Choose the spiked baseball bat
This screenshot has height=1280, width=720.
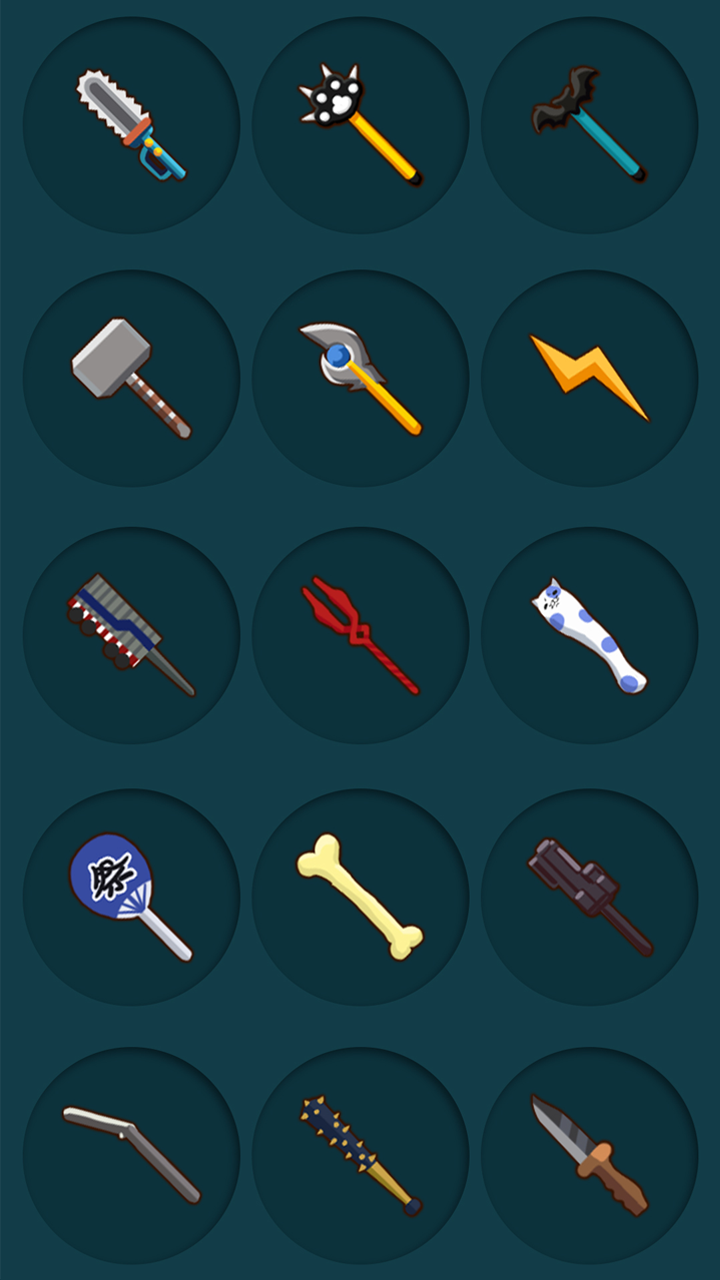(x=360, y=1155)
